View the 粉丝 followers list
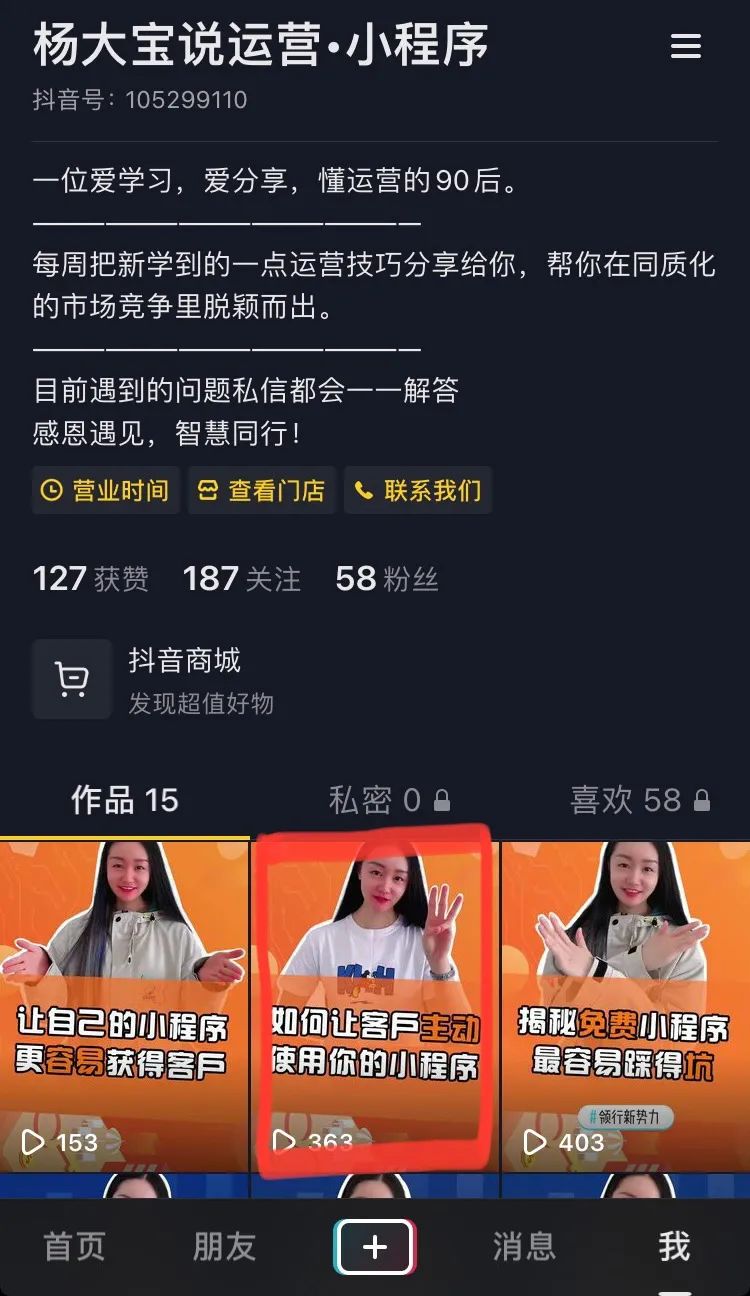Screen dimensions: 750x1296 point(387,579)
